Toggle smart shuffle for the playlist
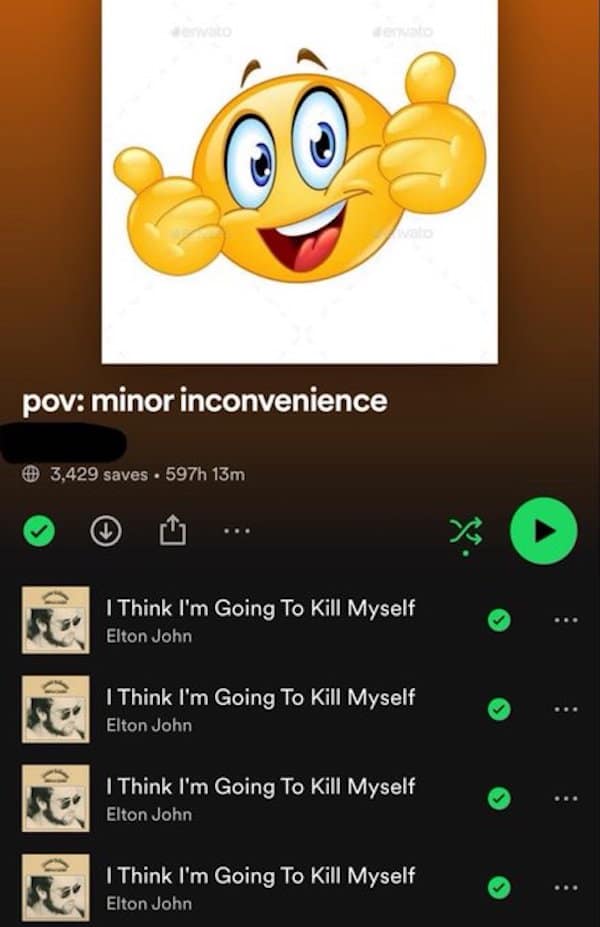This screenshot has width=600, height=927. point(460,532)
